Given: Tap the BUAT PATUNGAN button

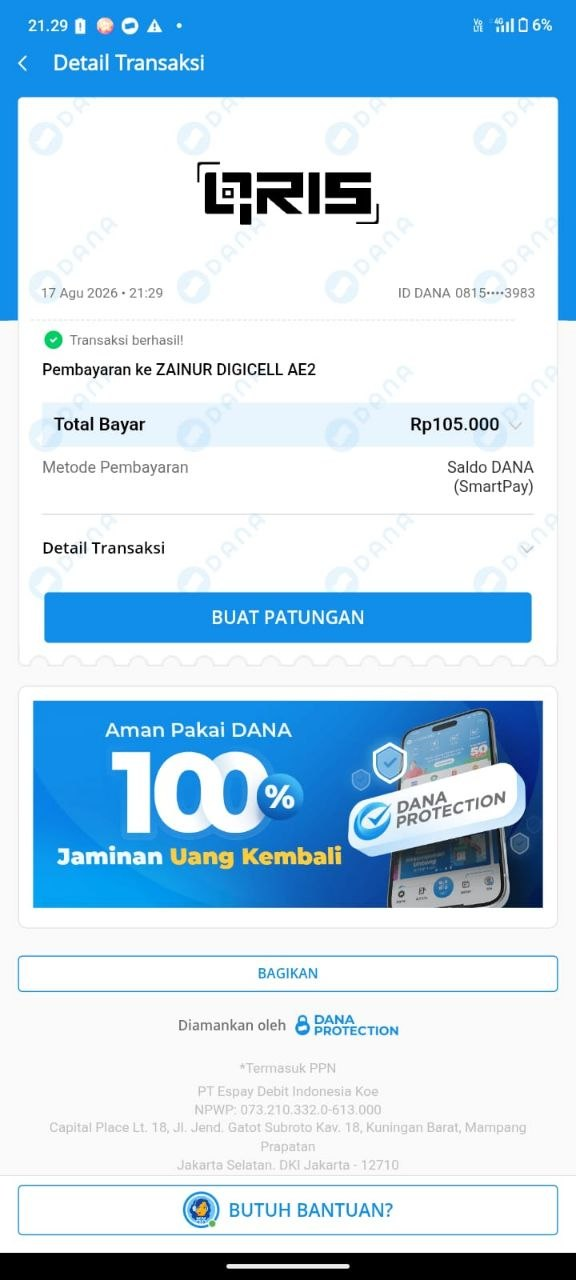Looking at the screenshot, I should pyautogui.click(x=288, y=617).
